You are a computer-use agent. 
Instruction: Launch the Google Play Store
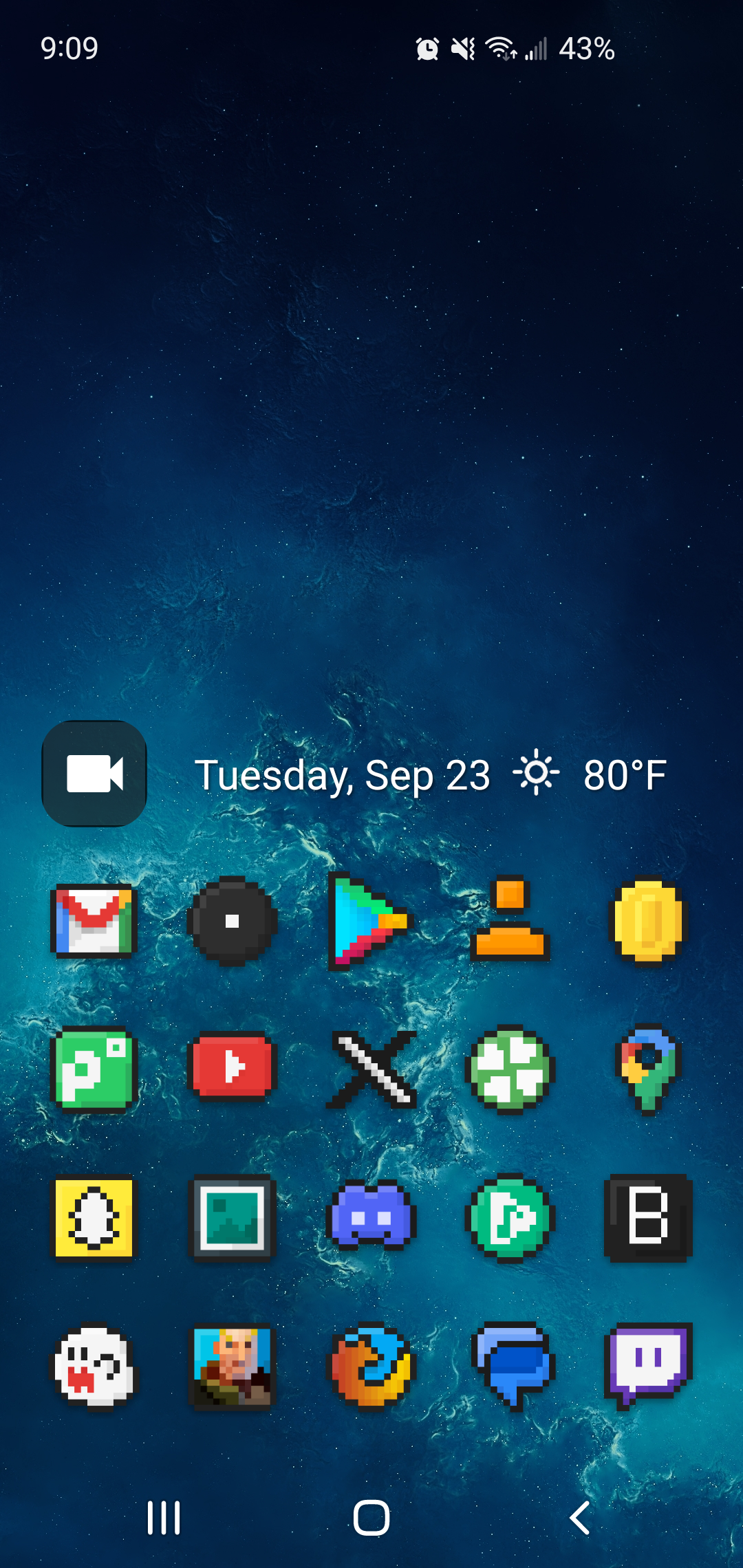coord(369,922)
